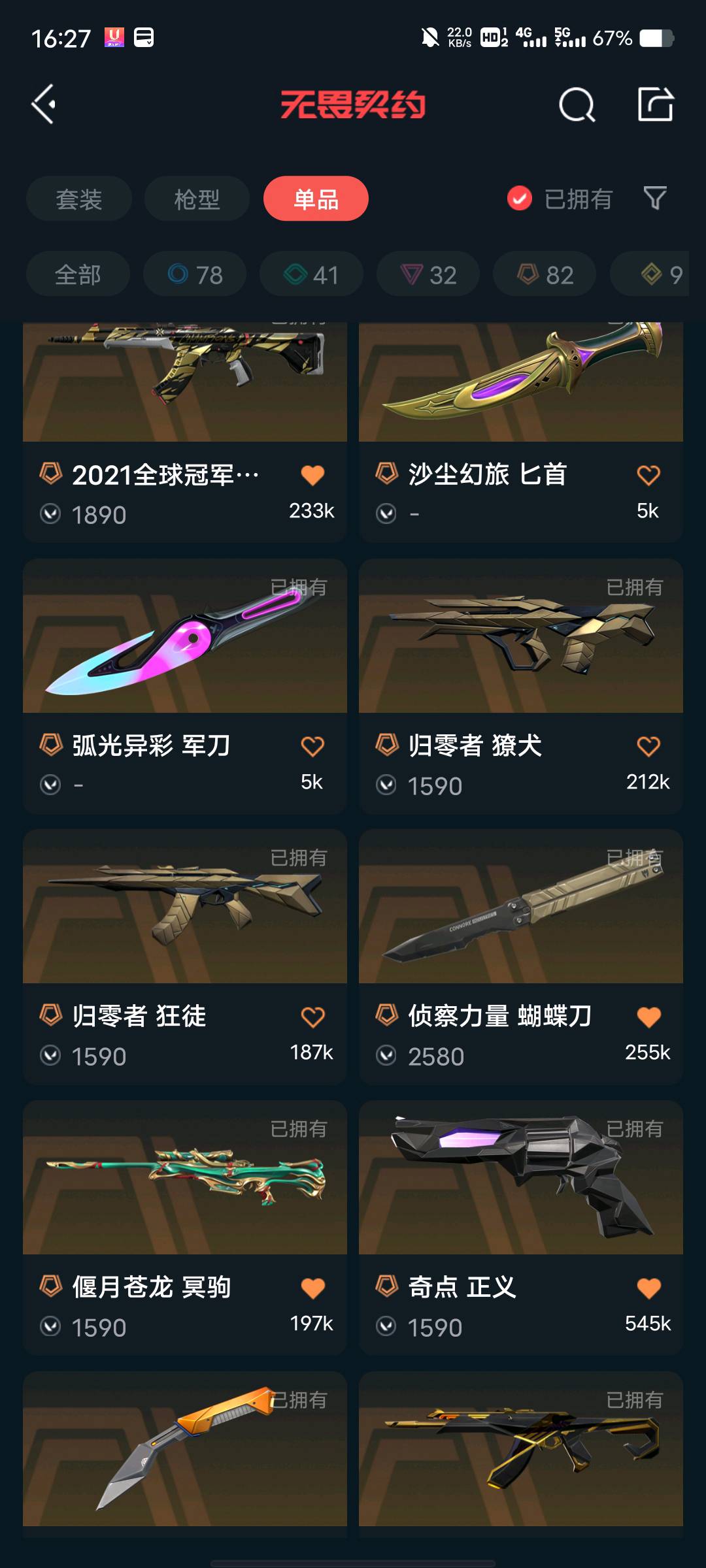Screen dimensions: 706x1568
Task: Open the search icon
Action: (577, 105)
